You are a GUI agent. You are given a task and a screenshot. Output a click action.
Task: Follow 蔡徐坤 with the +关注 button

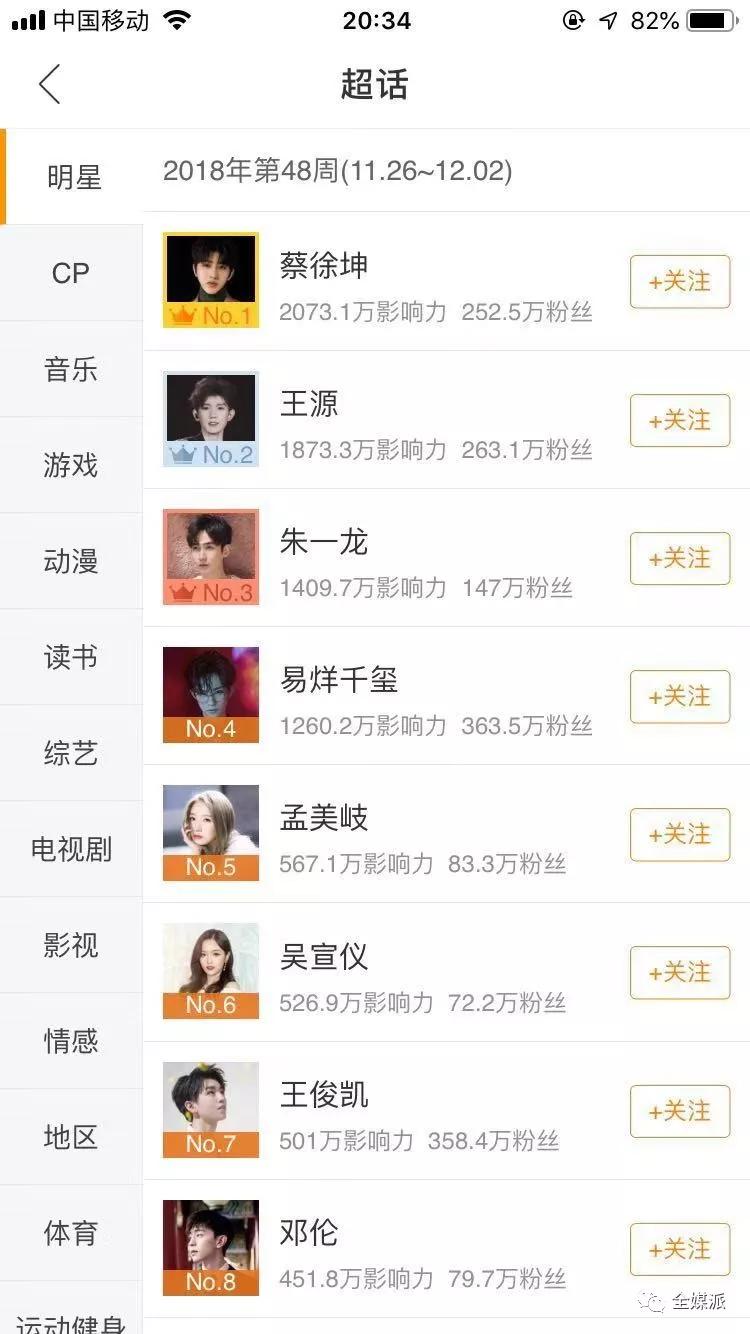point(679,282)
